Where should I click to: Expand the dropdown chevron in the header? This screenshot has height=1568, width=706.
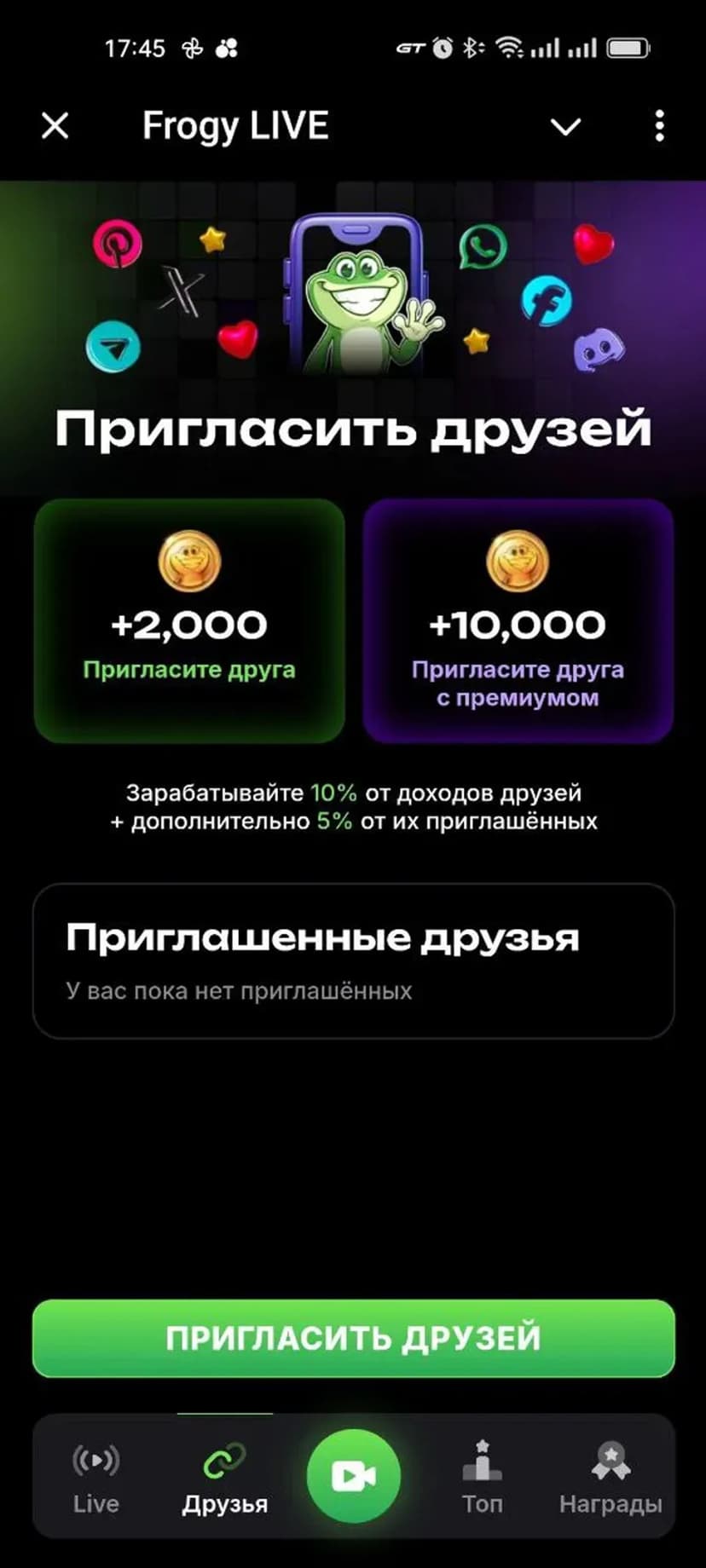(x=565, y=127)
